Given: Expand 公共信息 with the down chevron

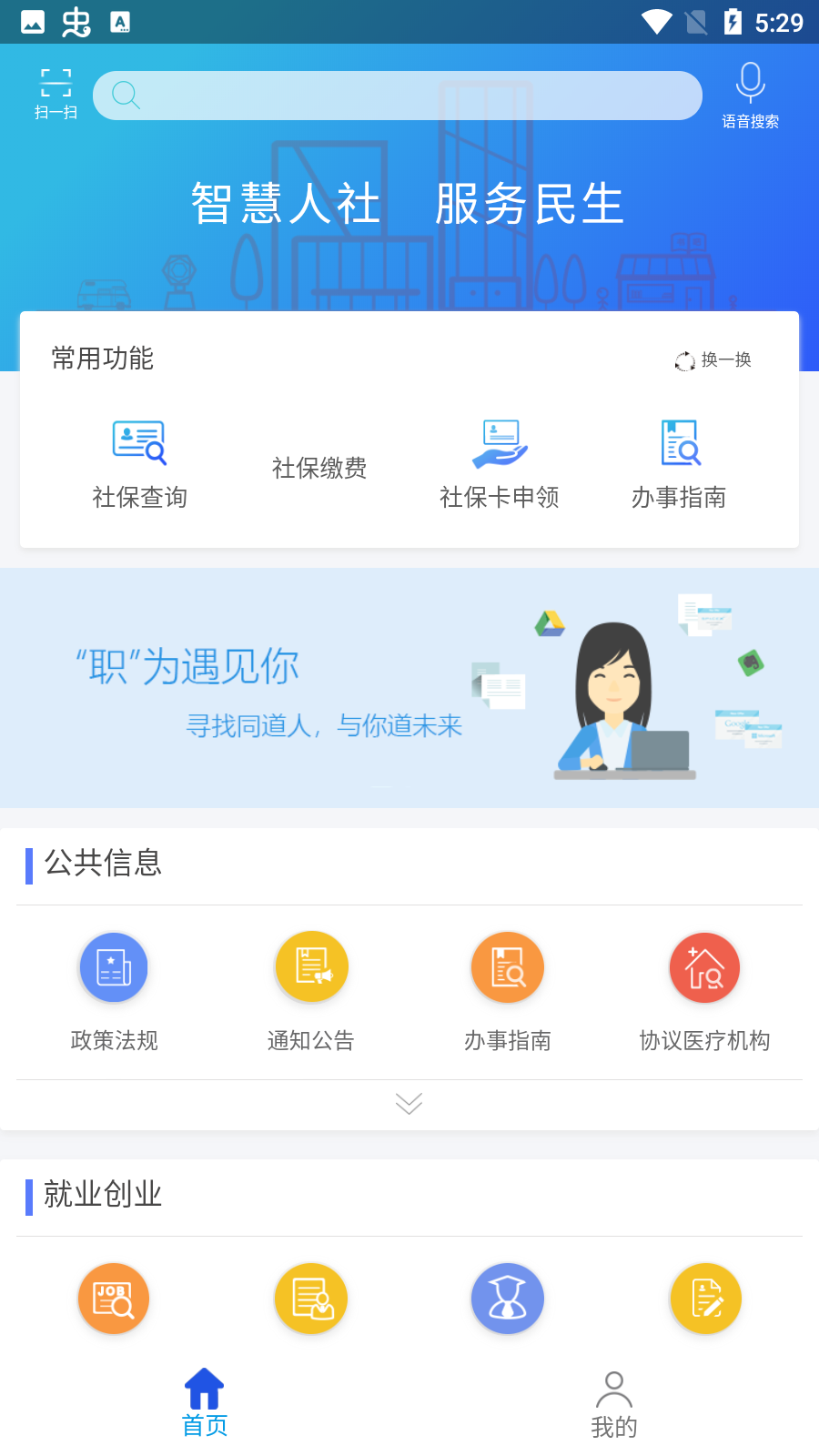Looking at the screenshot, I should [409, 1104].
